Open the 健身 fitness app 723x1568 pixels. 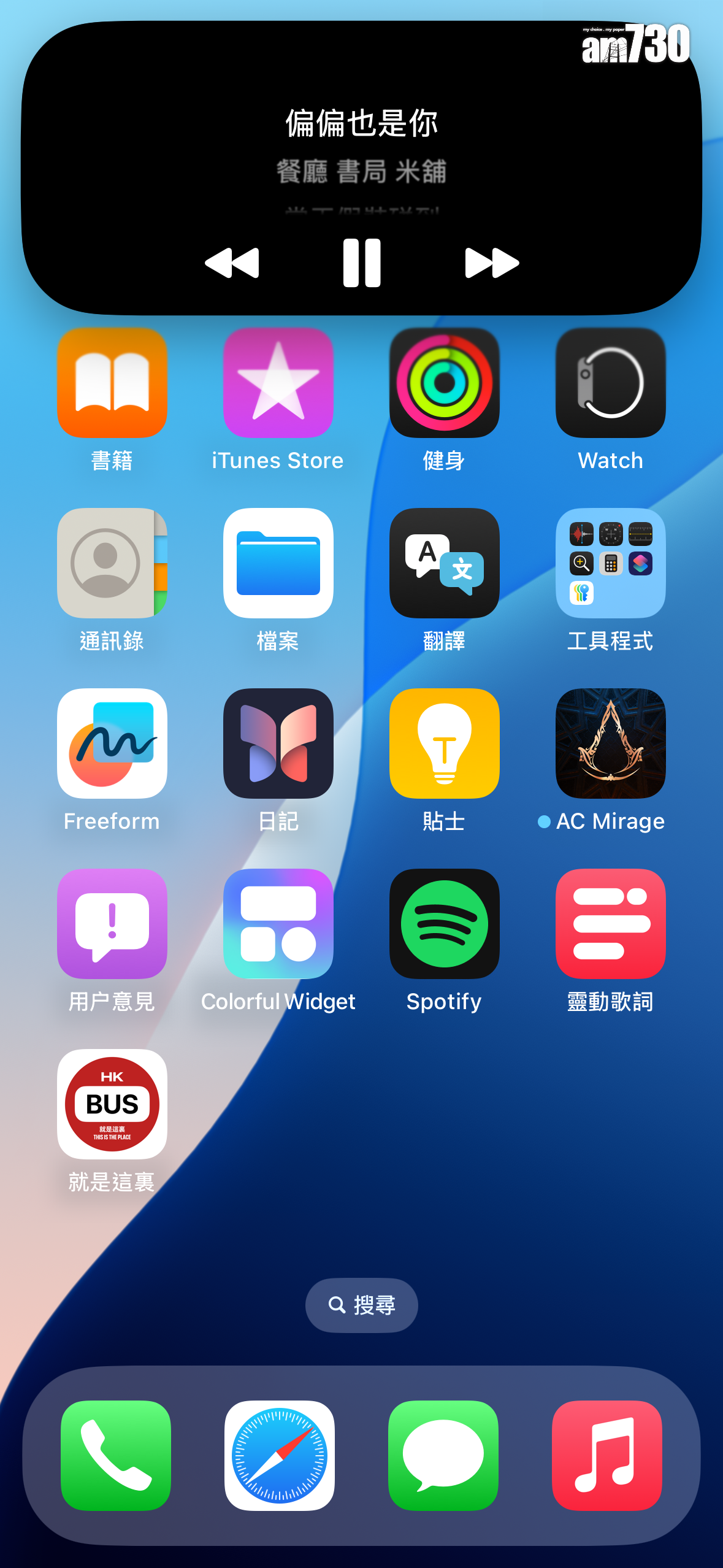[x=445, y=383]
